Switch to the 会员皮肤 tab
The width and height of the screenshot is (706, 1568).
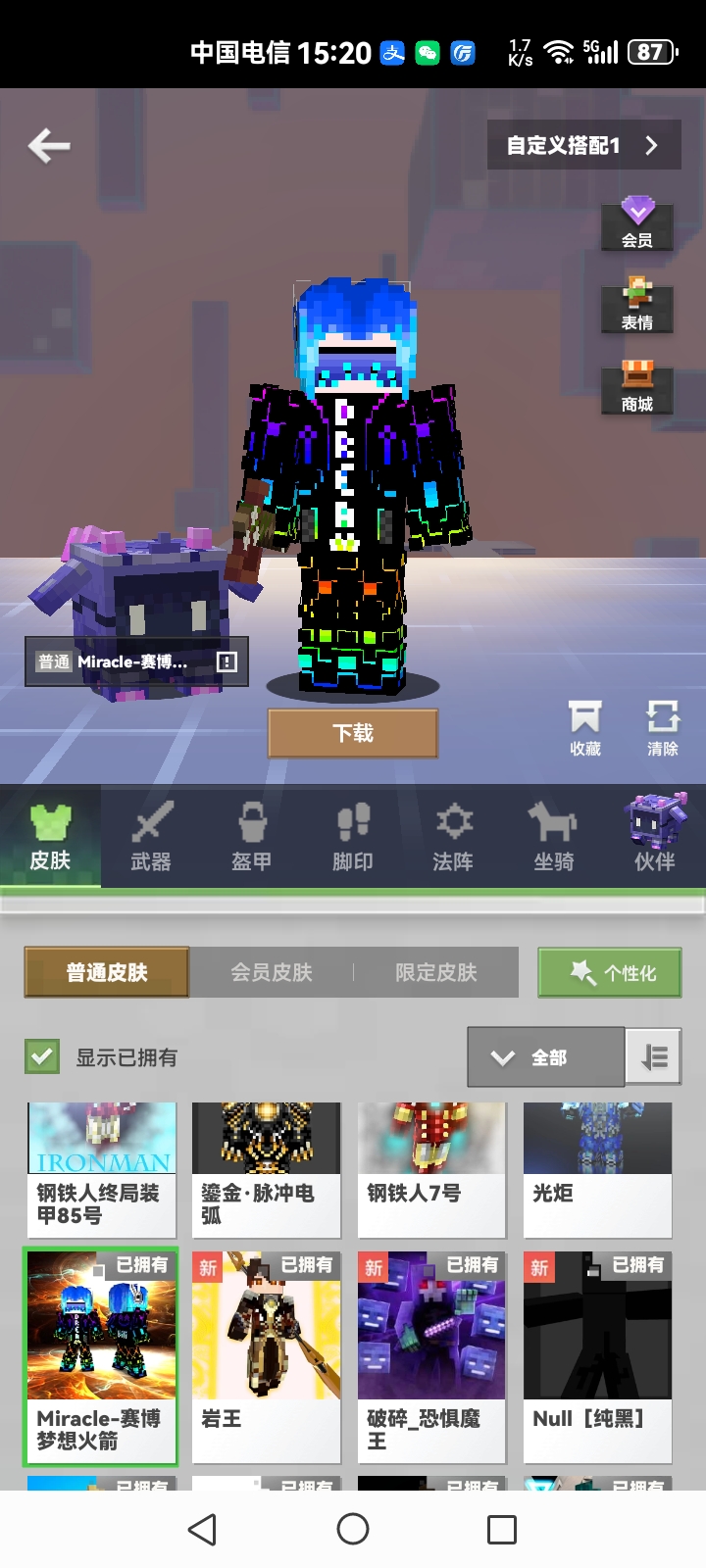[x=270, y=972]
